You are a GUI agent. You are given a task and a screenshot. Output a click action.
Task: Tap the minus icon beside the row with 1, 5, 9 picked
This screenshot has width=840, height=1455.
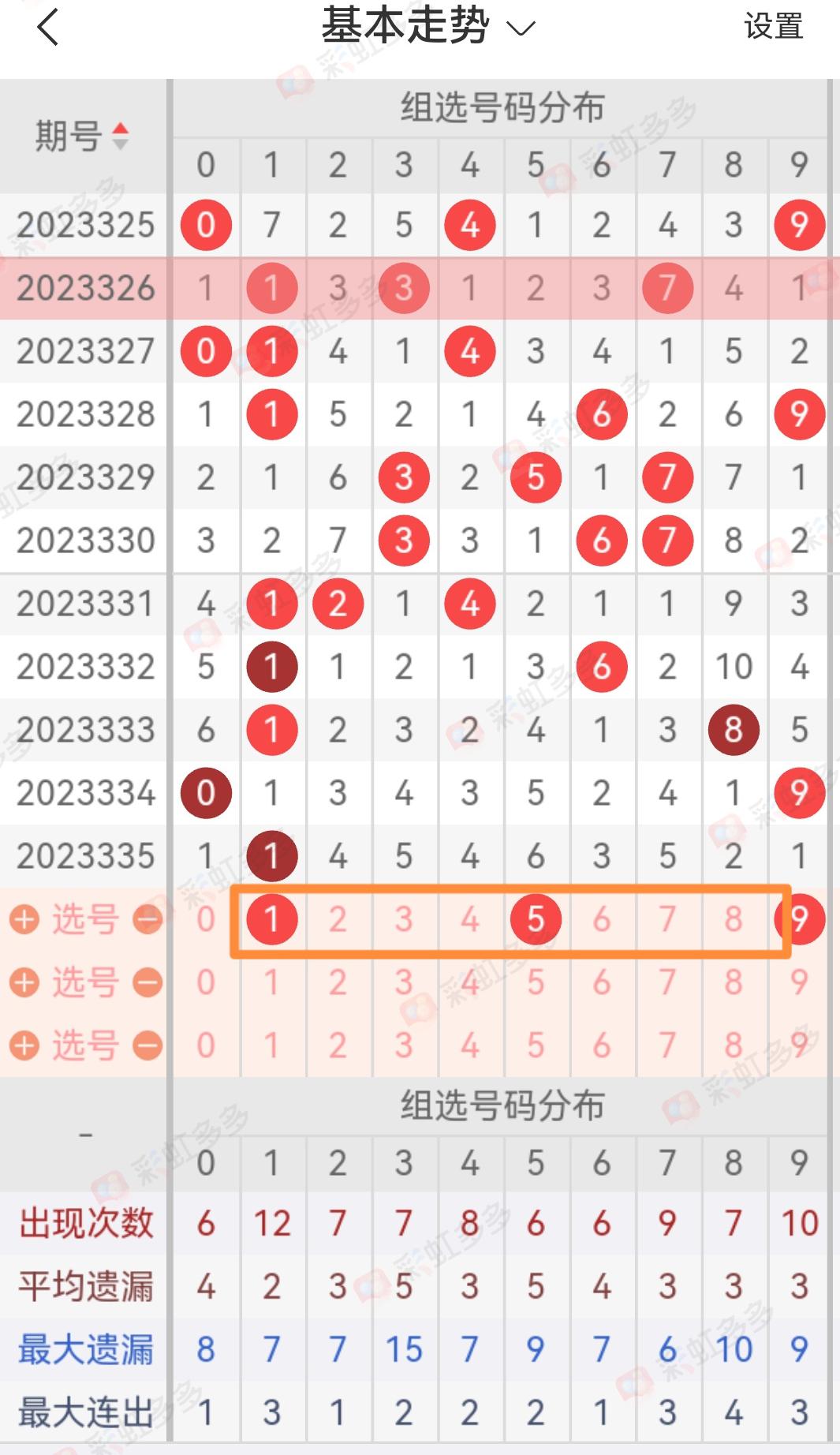coord(147,919)
